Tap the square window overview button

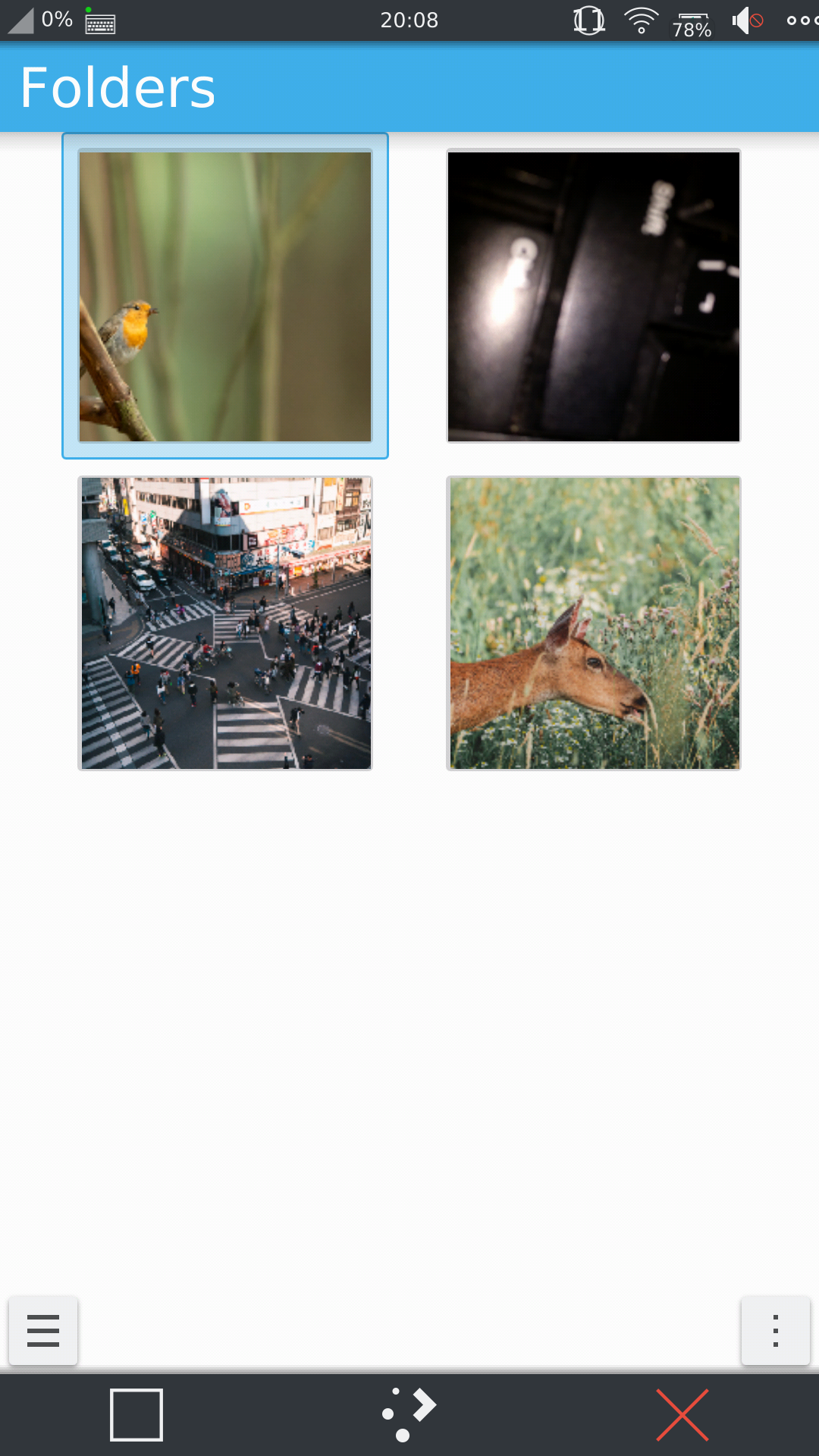tap(136, 1414)
